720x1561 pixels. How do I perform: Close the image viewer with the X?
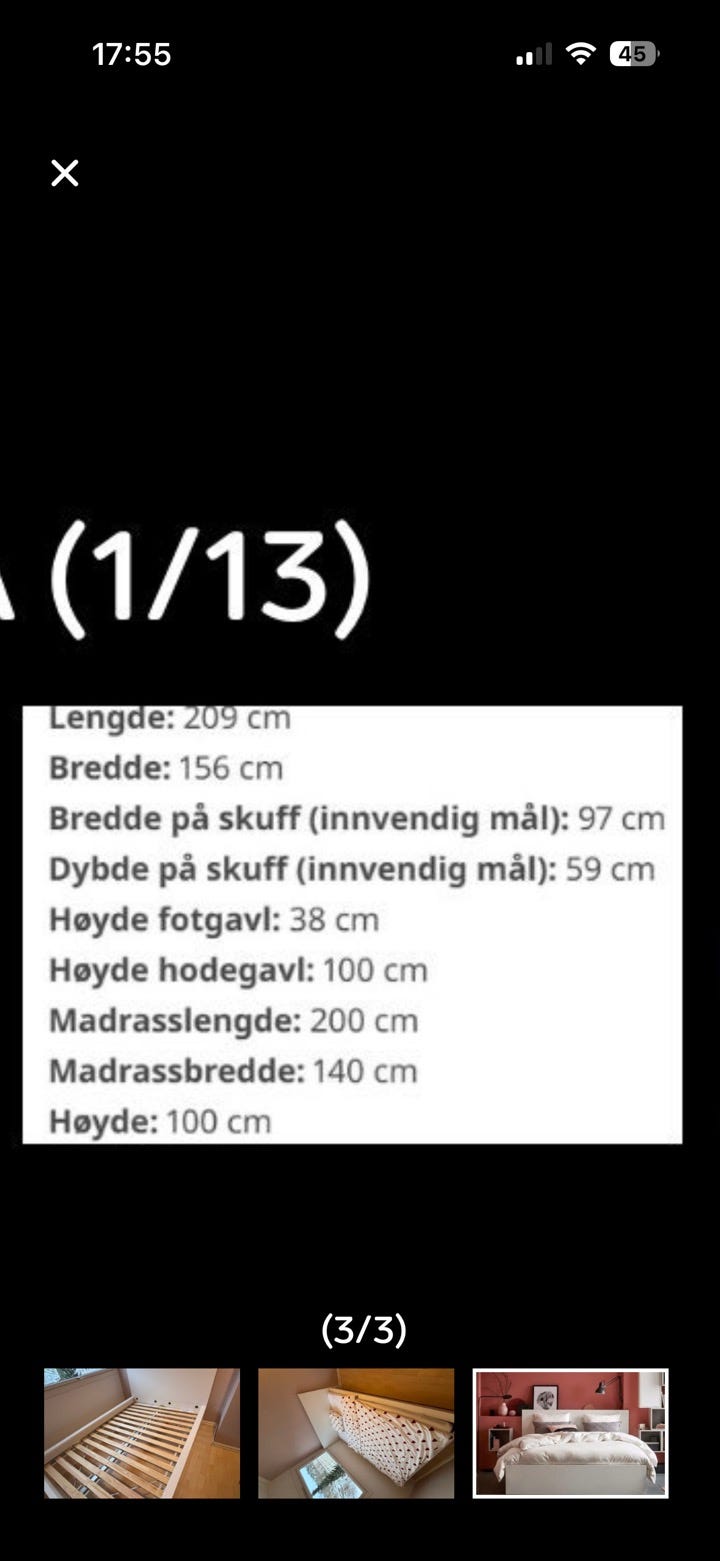tap(65, 173)
